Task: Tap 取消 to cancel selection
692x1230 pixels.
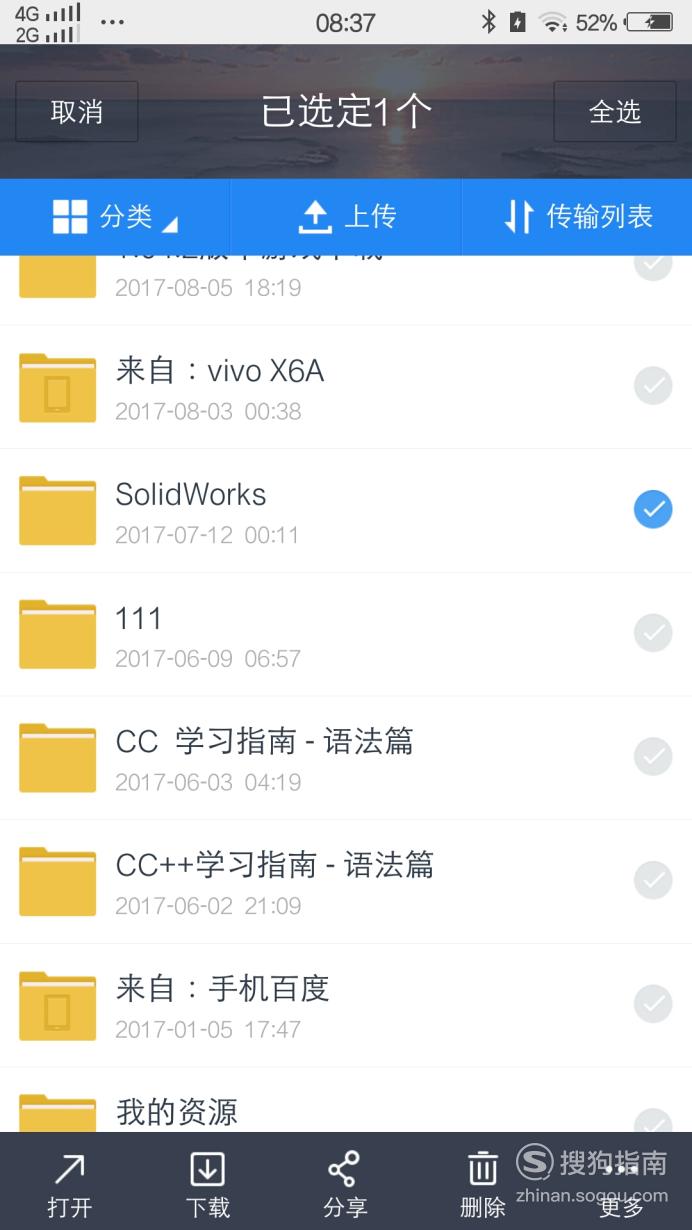Action: click(x=77, y=112)
